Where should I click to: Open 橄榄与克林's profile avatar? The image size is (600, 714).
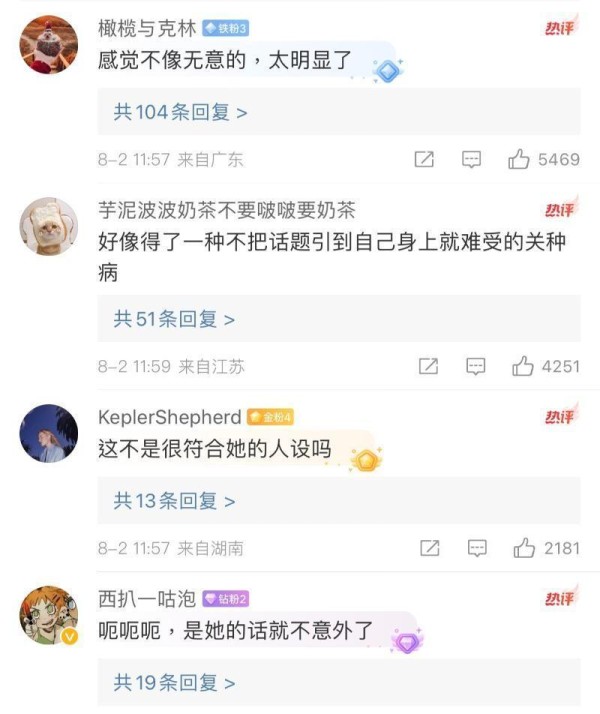click(48, 44)
